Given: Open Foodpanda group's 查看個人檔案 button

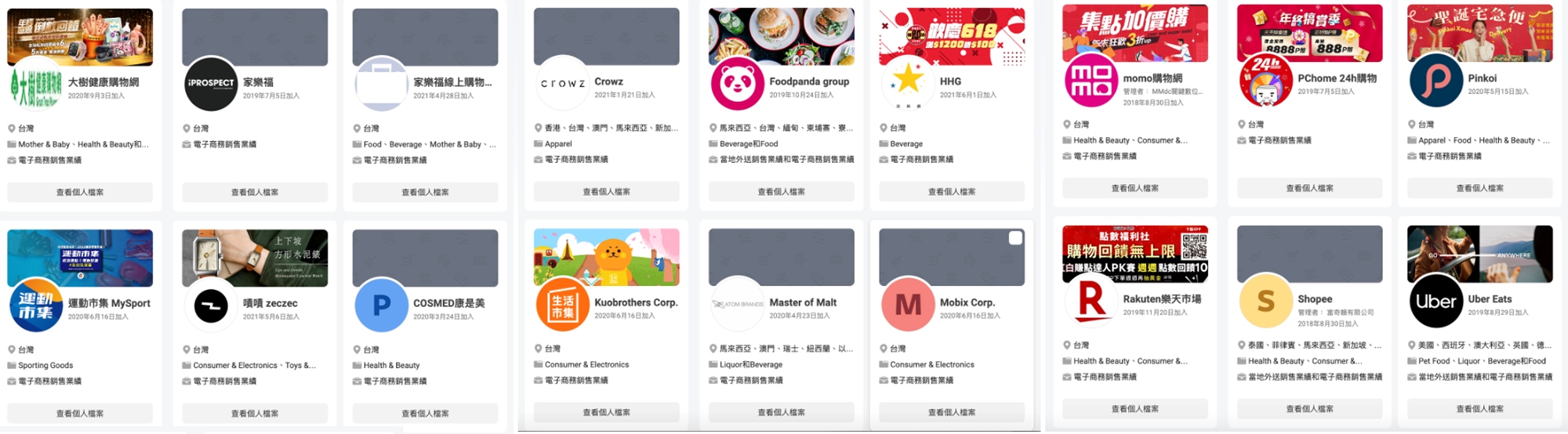Looking at the screenshot, I should [781, 191].
